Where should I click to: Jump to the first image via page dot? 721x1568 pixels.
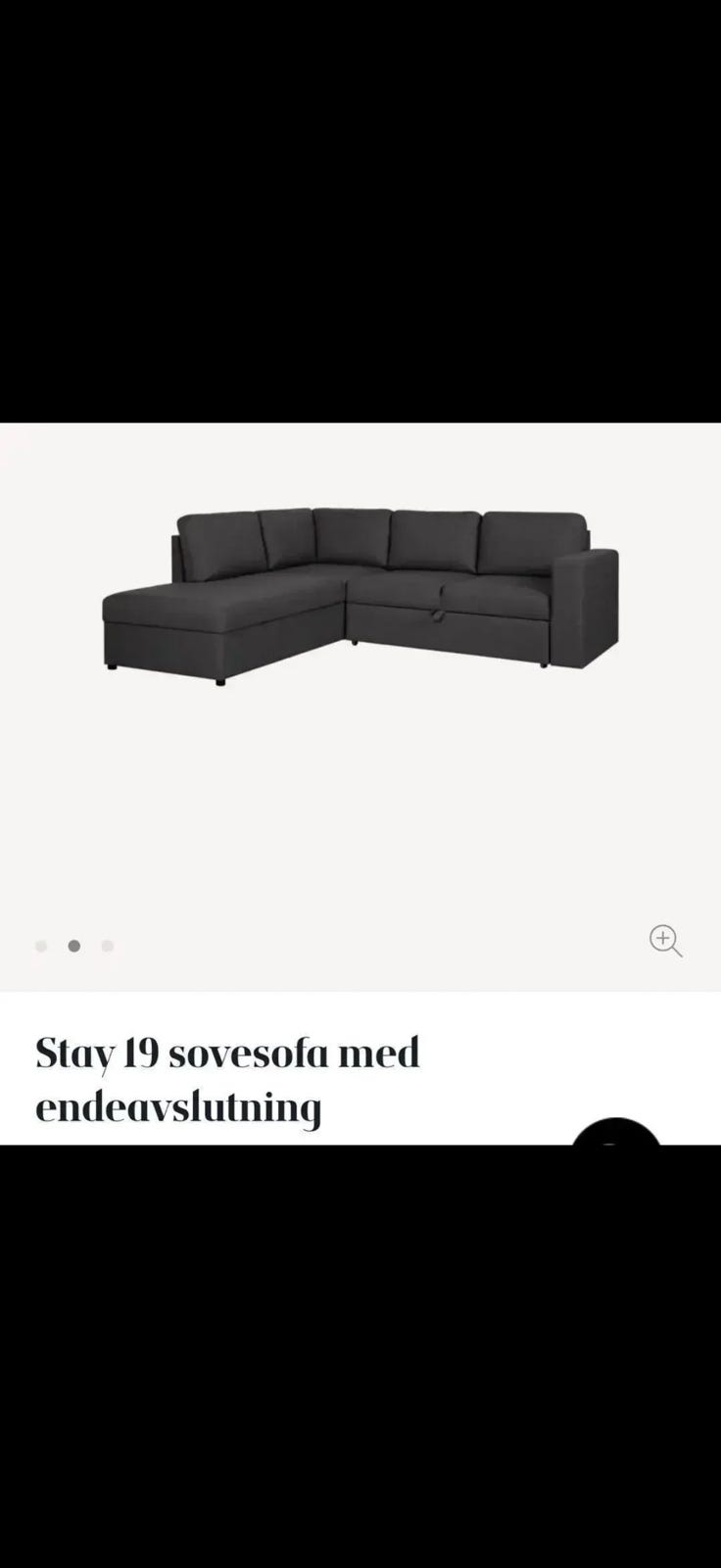(41, 946)
